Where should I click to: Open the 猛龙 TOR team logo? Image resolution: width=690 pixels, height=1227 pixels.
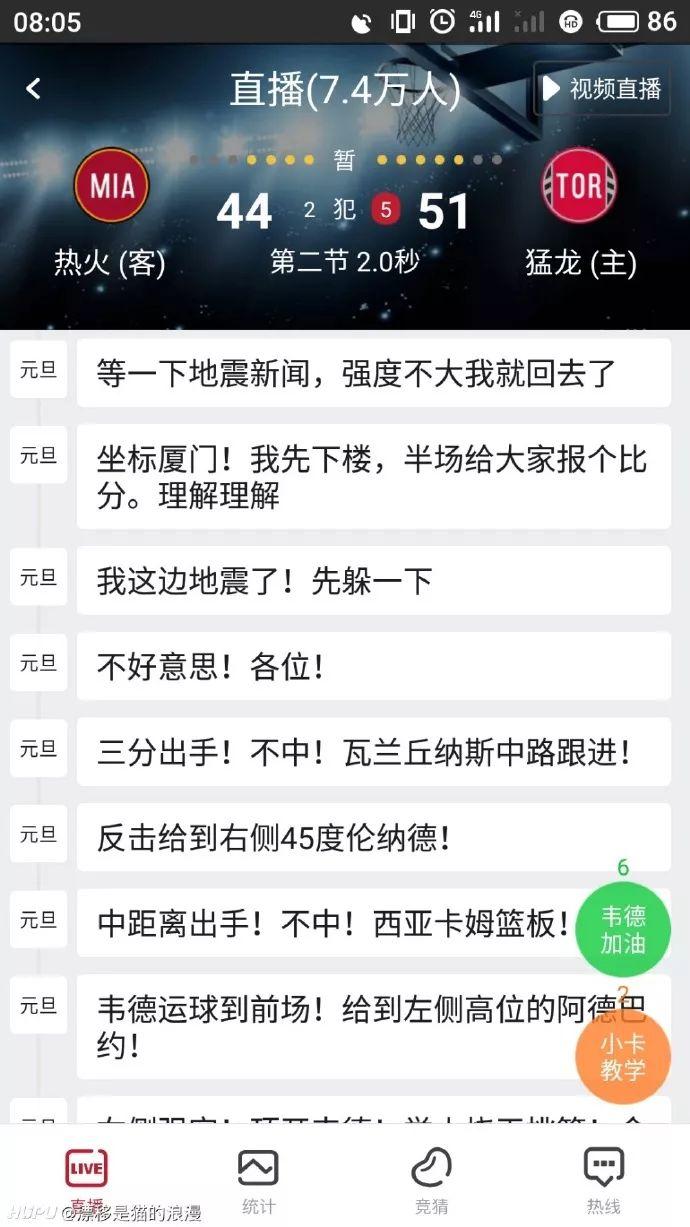pyautogui.click(x=578, y=185)
